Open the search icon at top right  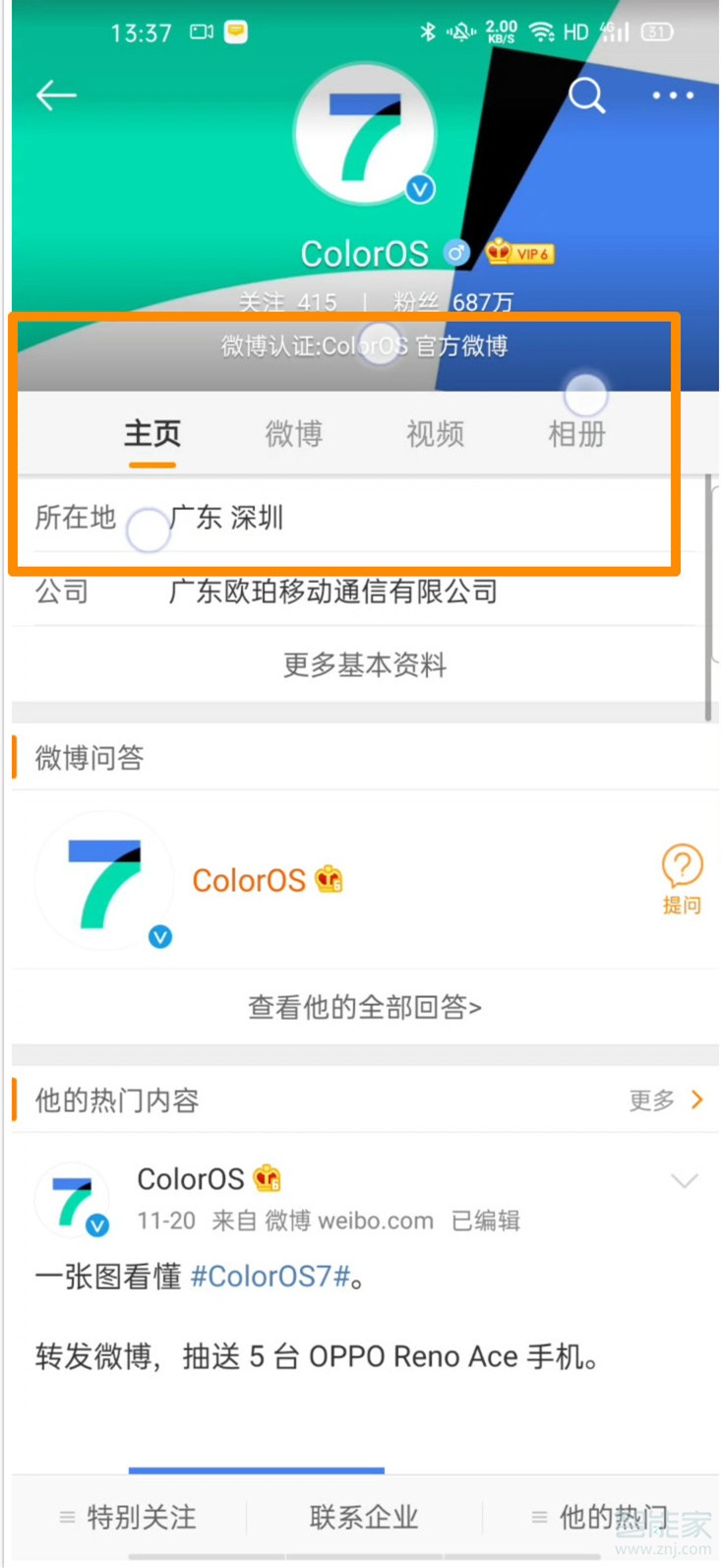(x=587, y=95)
